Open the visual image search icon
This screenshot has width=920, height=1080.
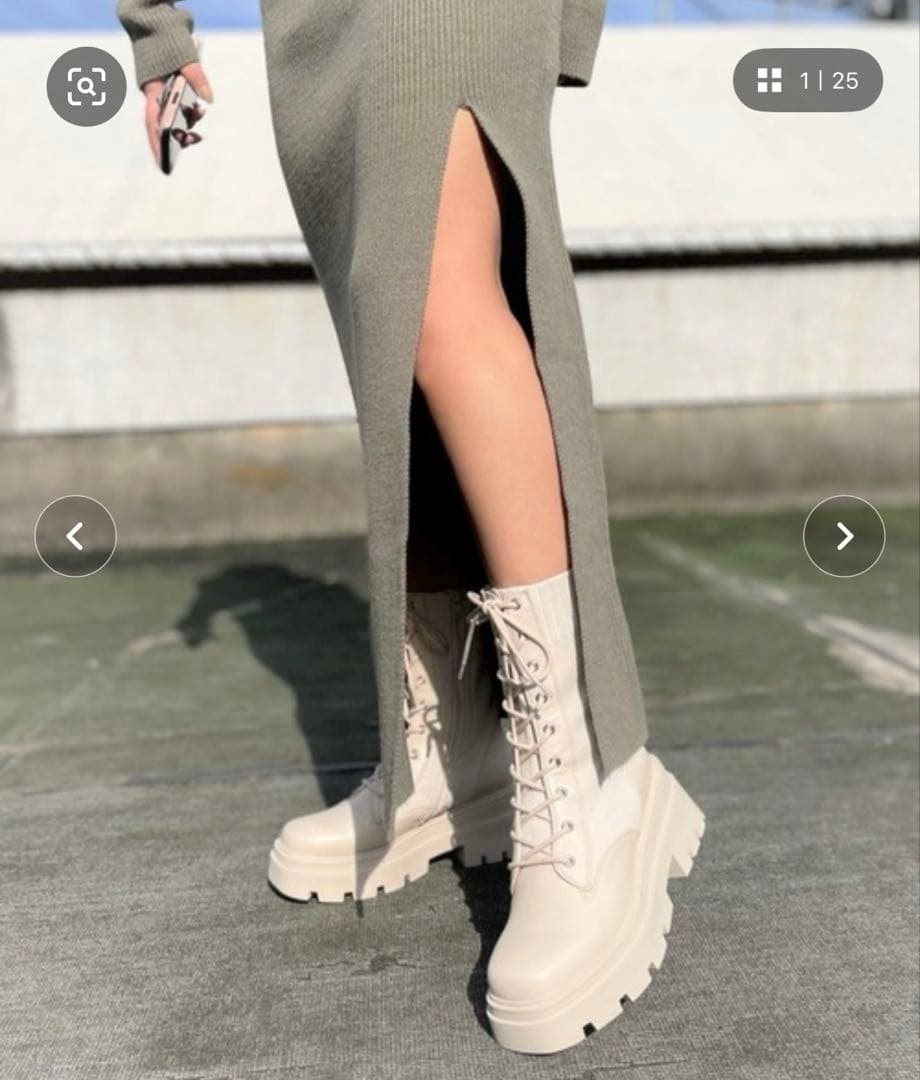(x=86, y=87)
